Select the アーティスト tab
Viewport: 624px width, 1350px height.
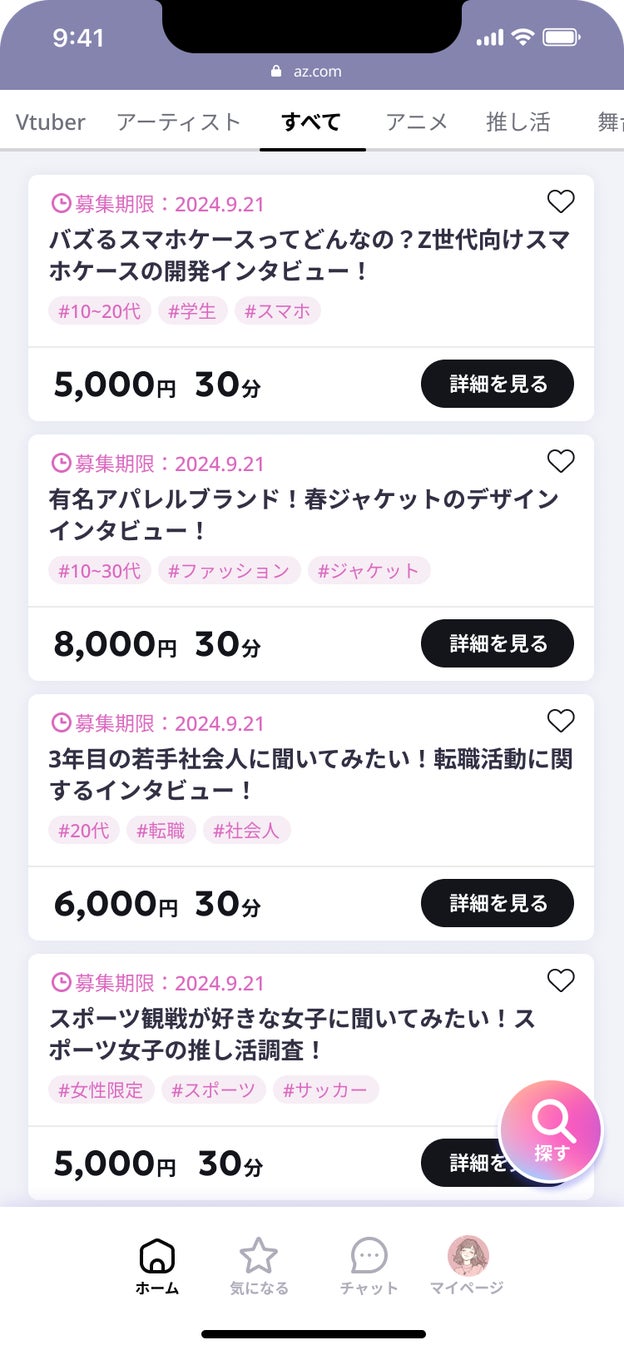point(179,122)
